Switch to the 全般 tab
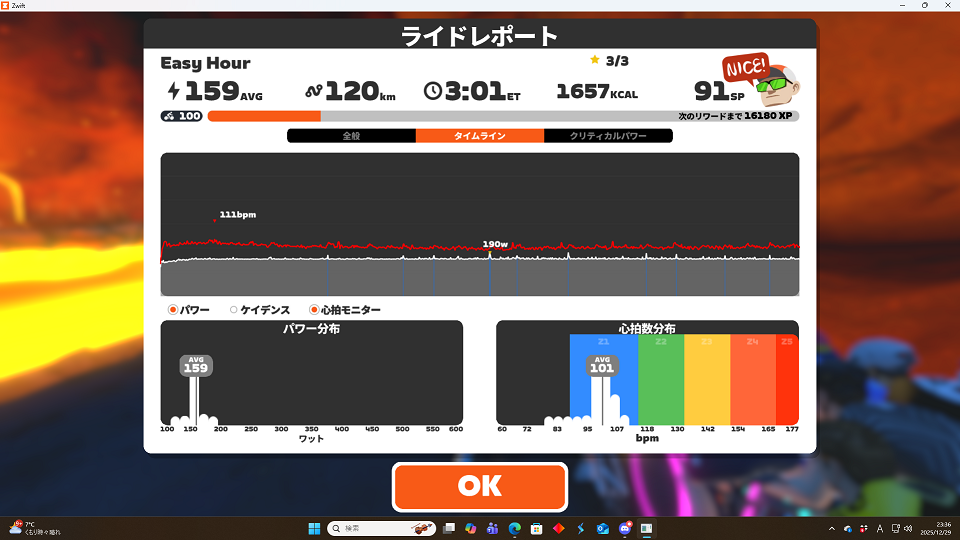Viewport: 960px width, 540px height. 351,136
